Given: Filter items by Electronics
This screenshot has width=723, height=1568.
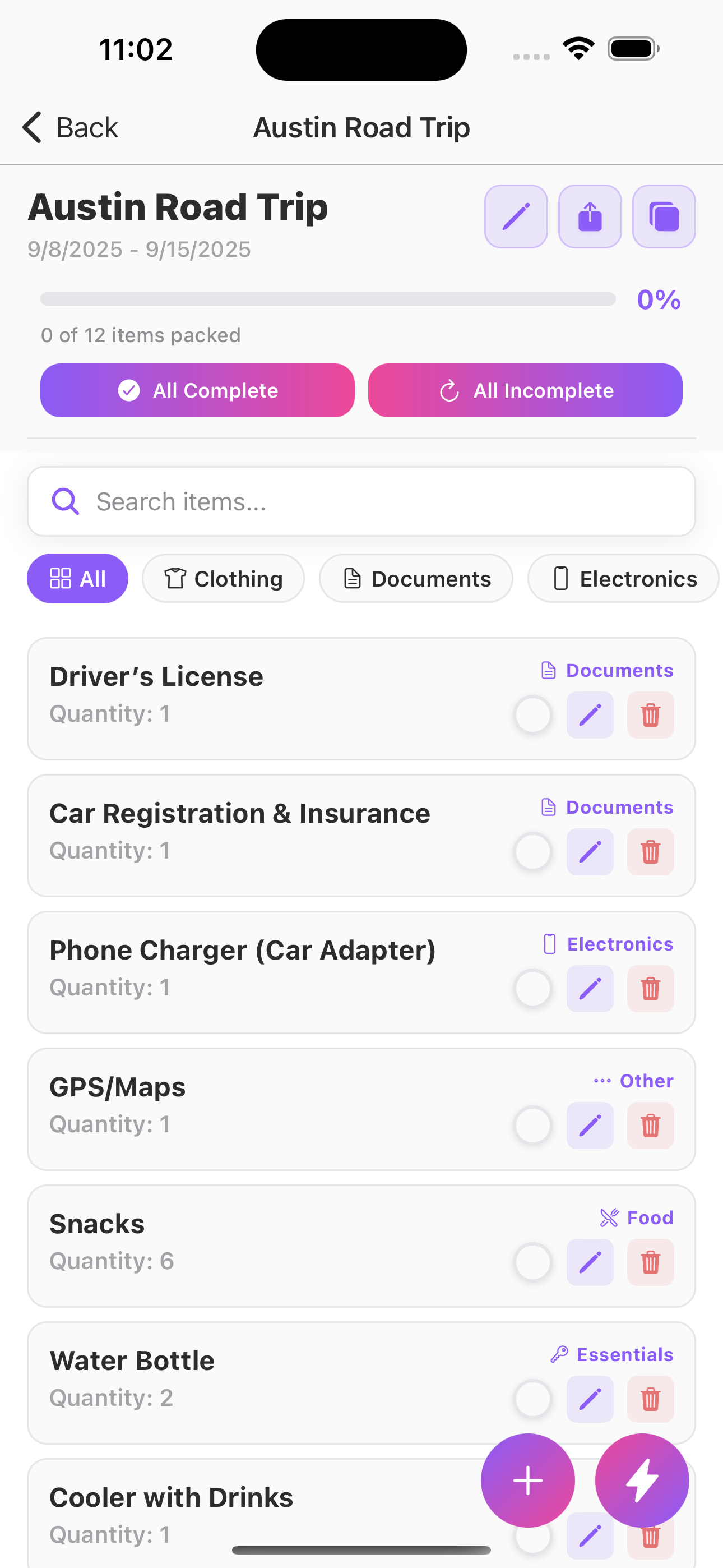Looking at the screenshot, I should 623,578.
